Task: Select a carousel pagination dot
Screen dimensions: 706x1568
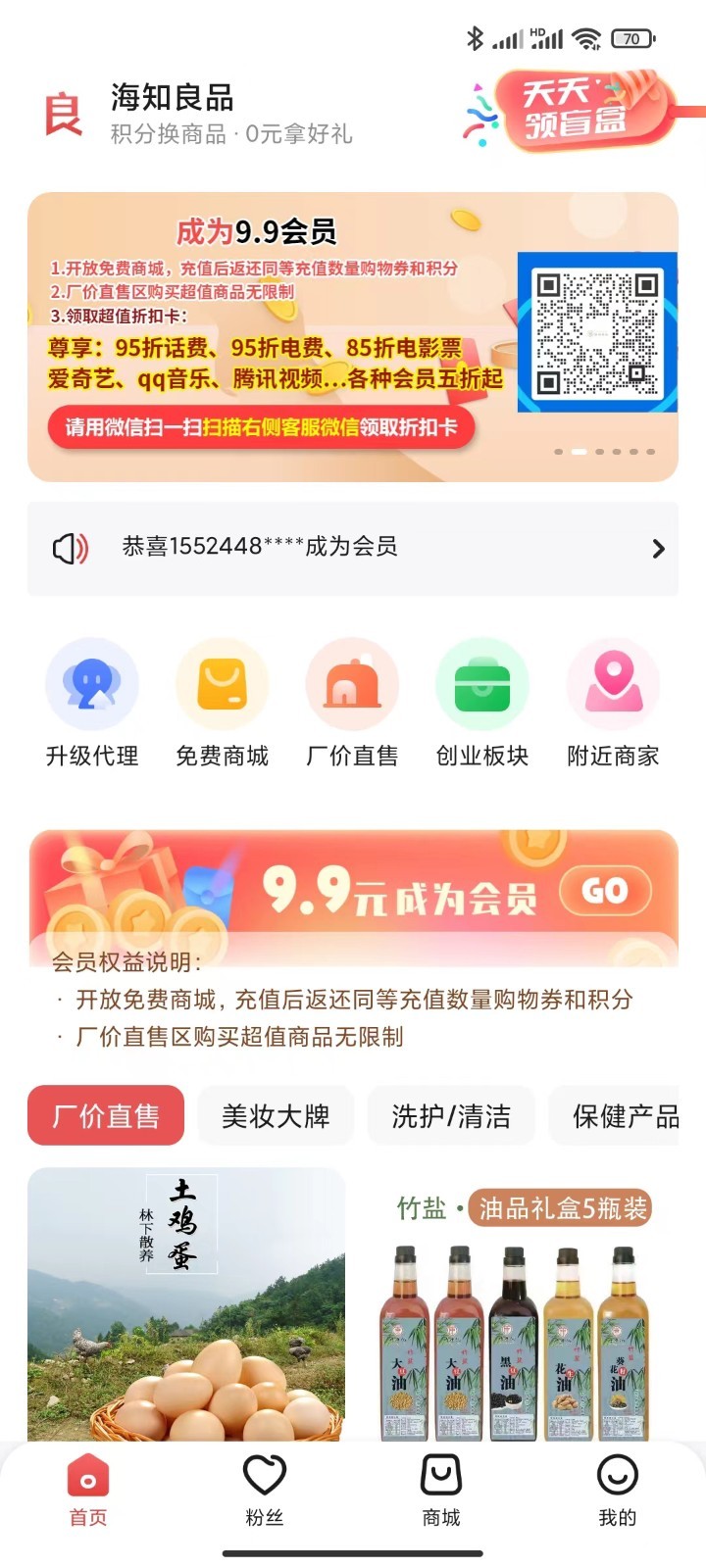Action: 580,452
